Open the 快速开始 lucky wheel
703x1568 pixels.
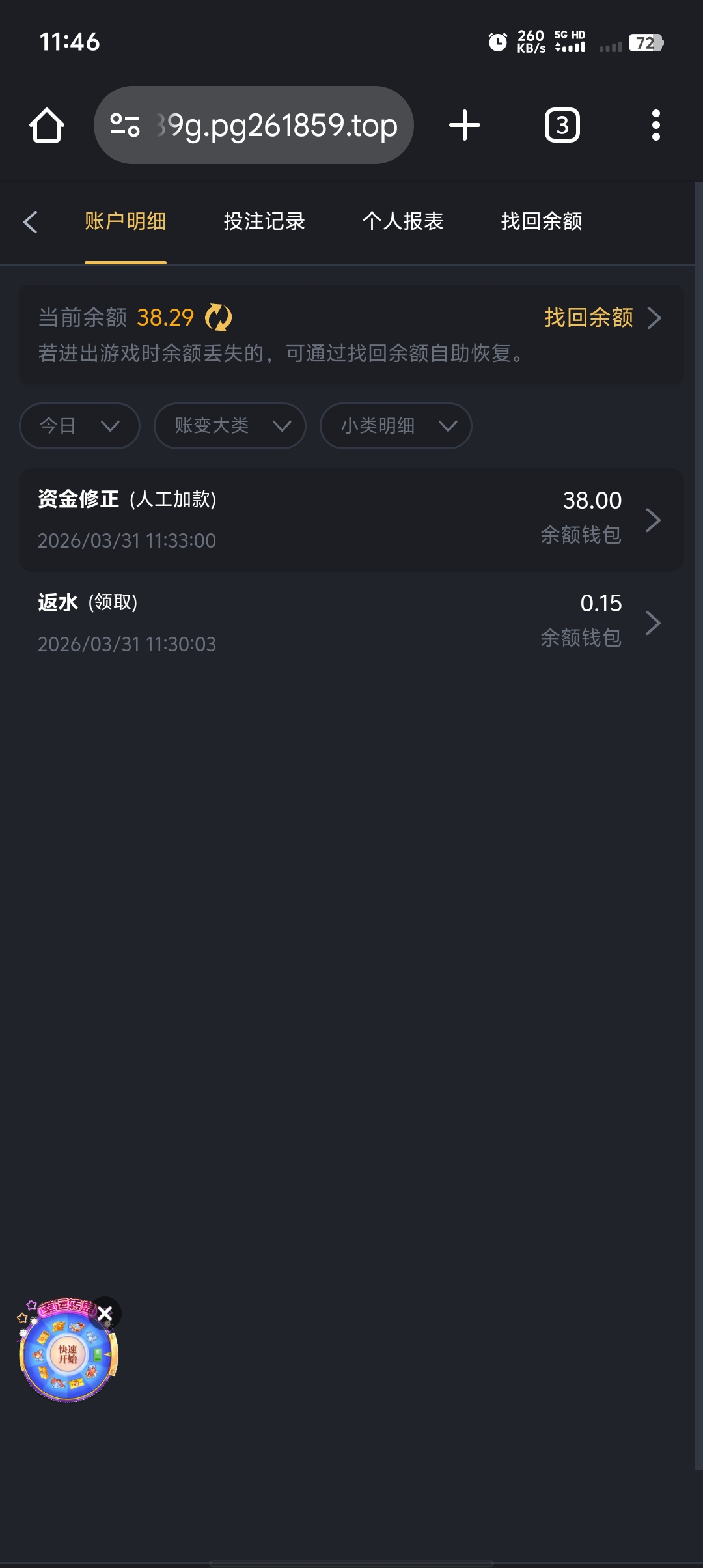click(x=68, y=1354)
